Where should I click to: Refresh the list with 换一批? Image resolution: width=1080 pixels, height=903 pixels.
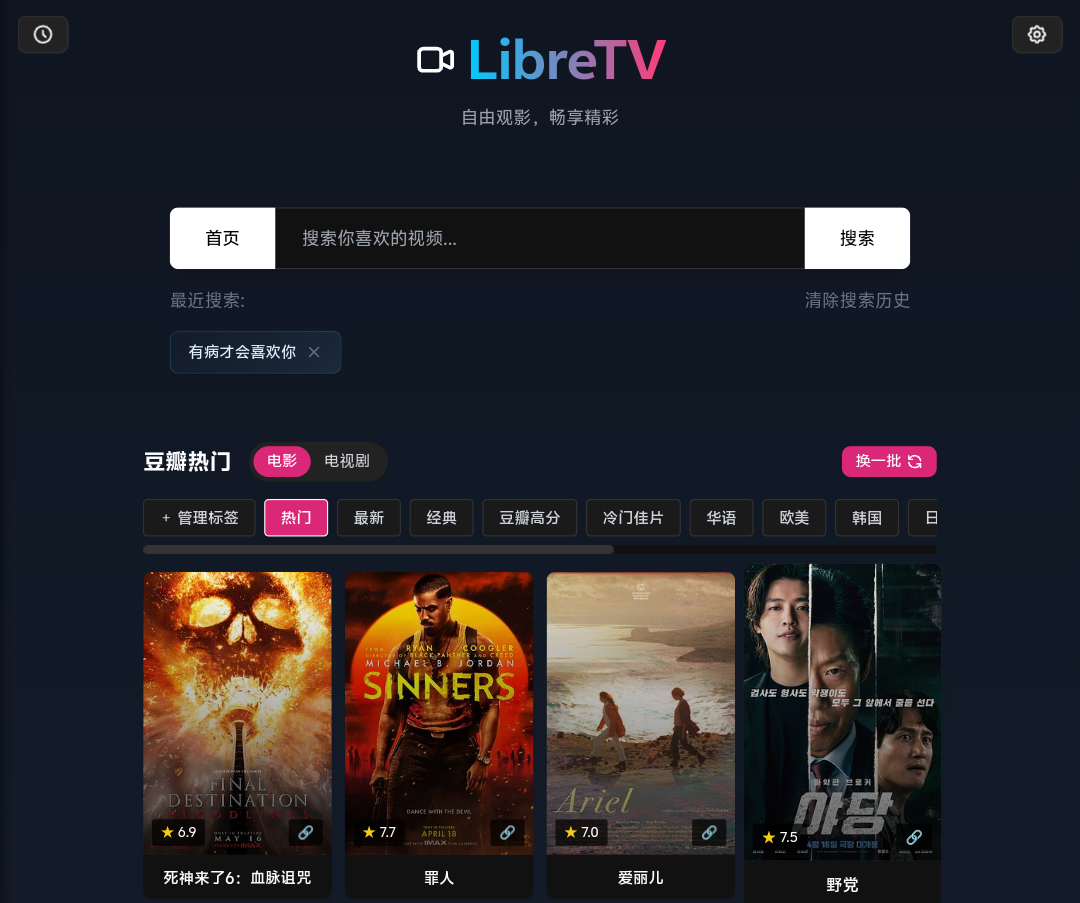(889, 461)
